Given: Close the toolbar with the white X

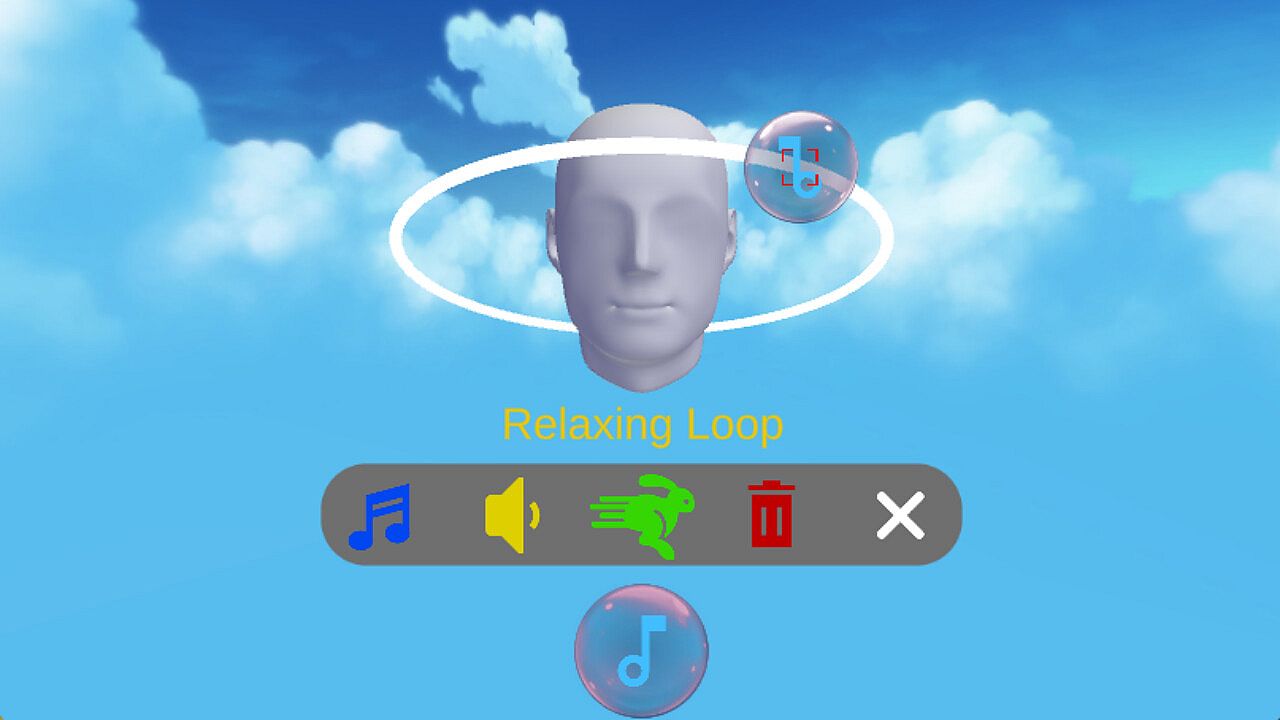Looking at the screenshot, I should point(900,515).
